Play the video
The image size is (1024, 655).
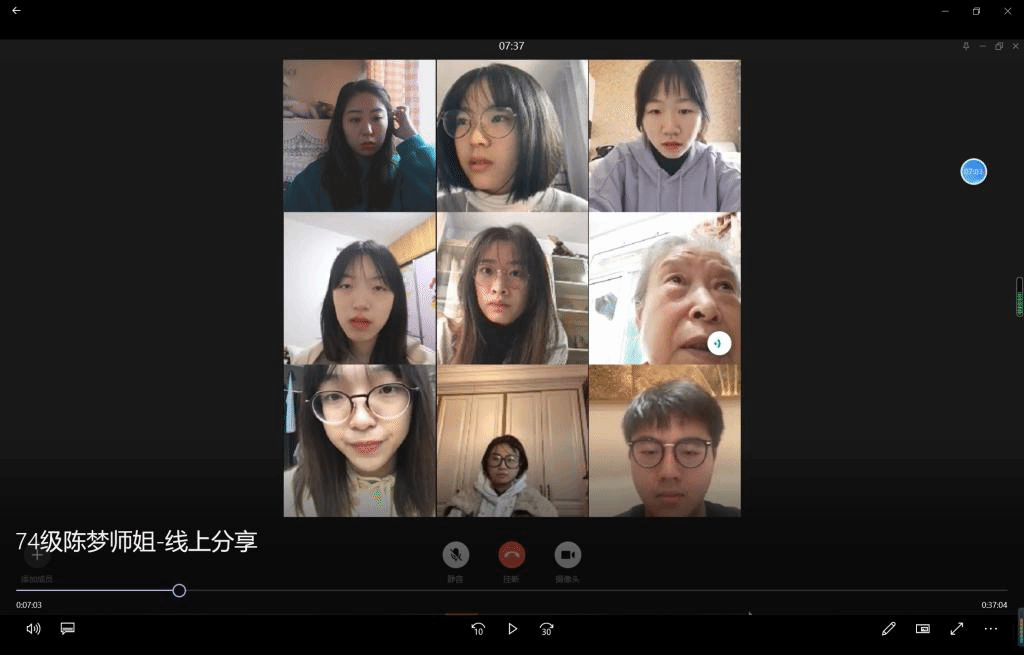(512, 629)
